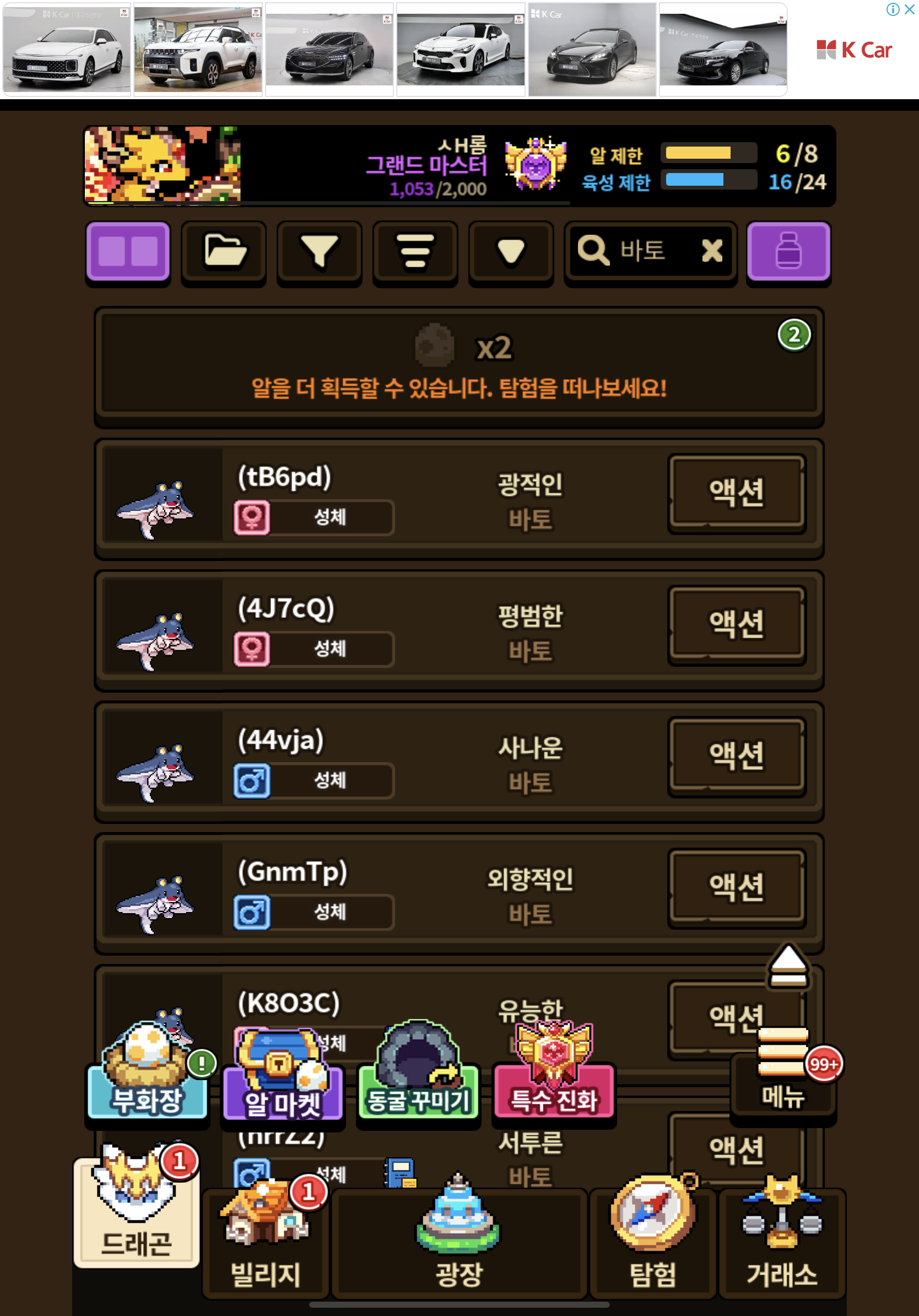Open the purple potion bottle button
Screen dimensions: 919x1316
coord(789,252)
